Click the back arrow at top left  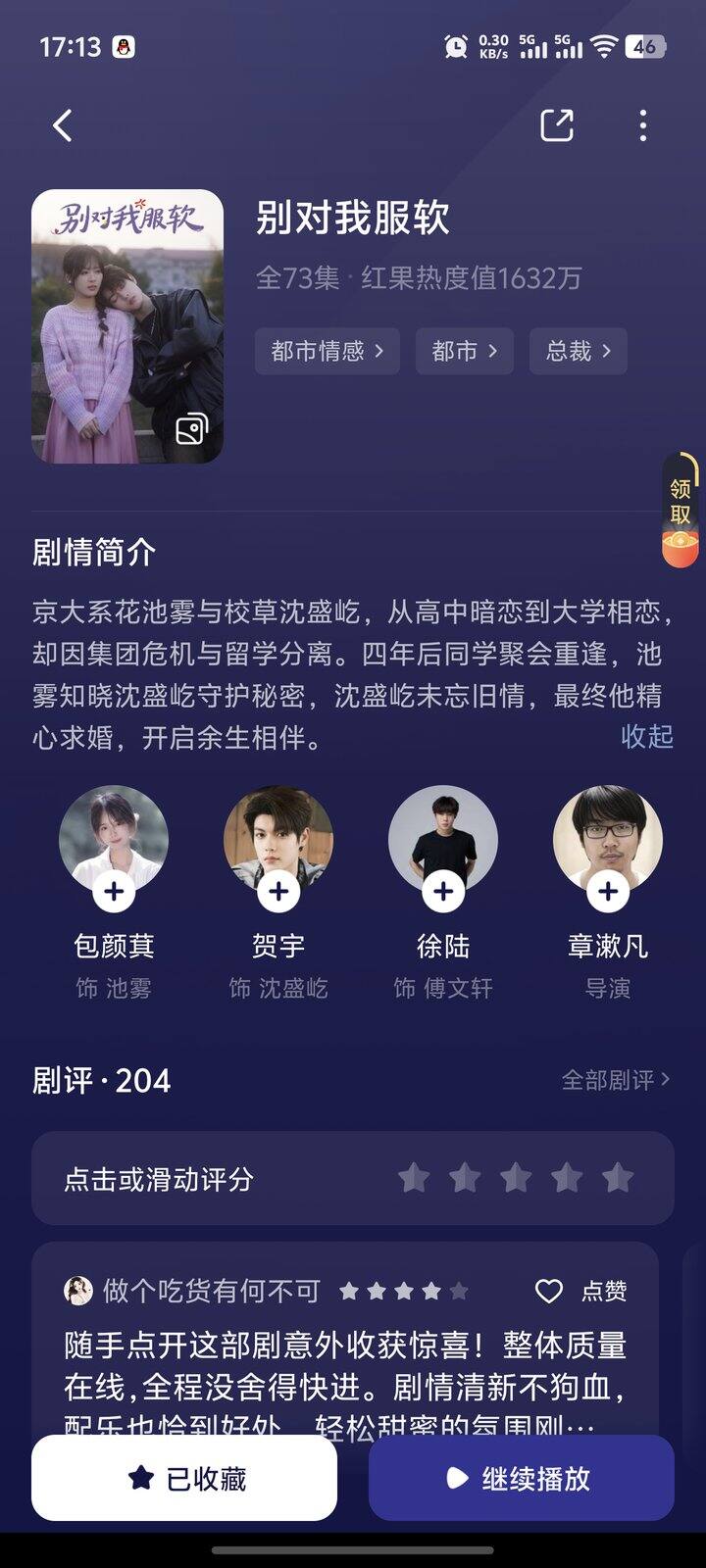tap(62, 126)
